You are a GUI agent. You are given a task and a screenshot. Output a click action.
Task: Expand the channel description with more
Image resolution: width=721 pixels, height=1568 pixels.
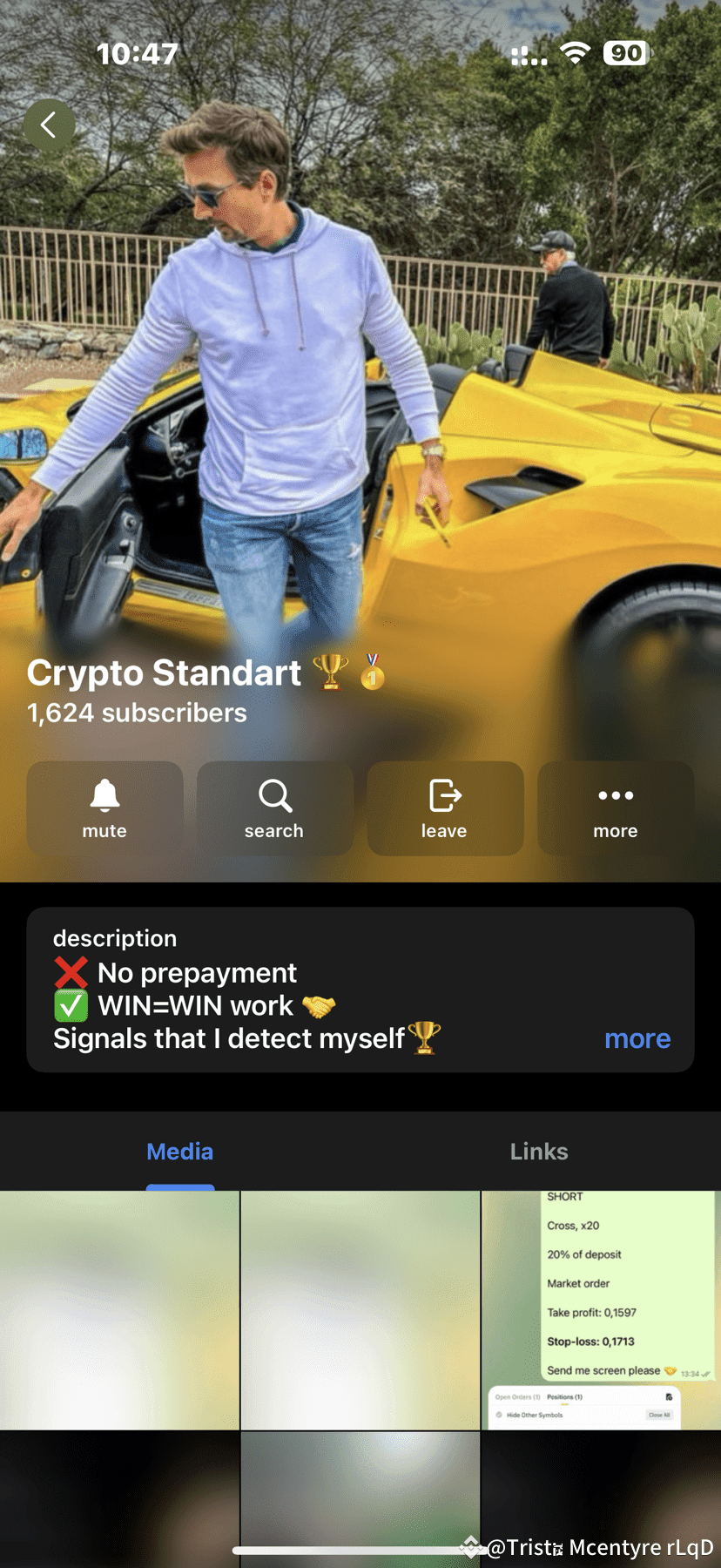coord(637,1038)
